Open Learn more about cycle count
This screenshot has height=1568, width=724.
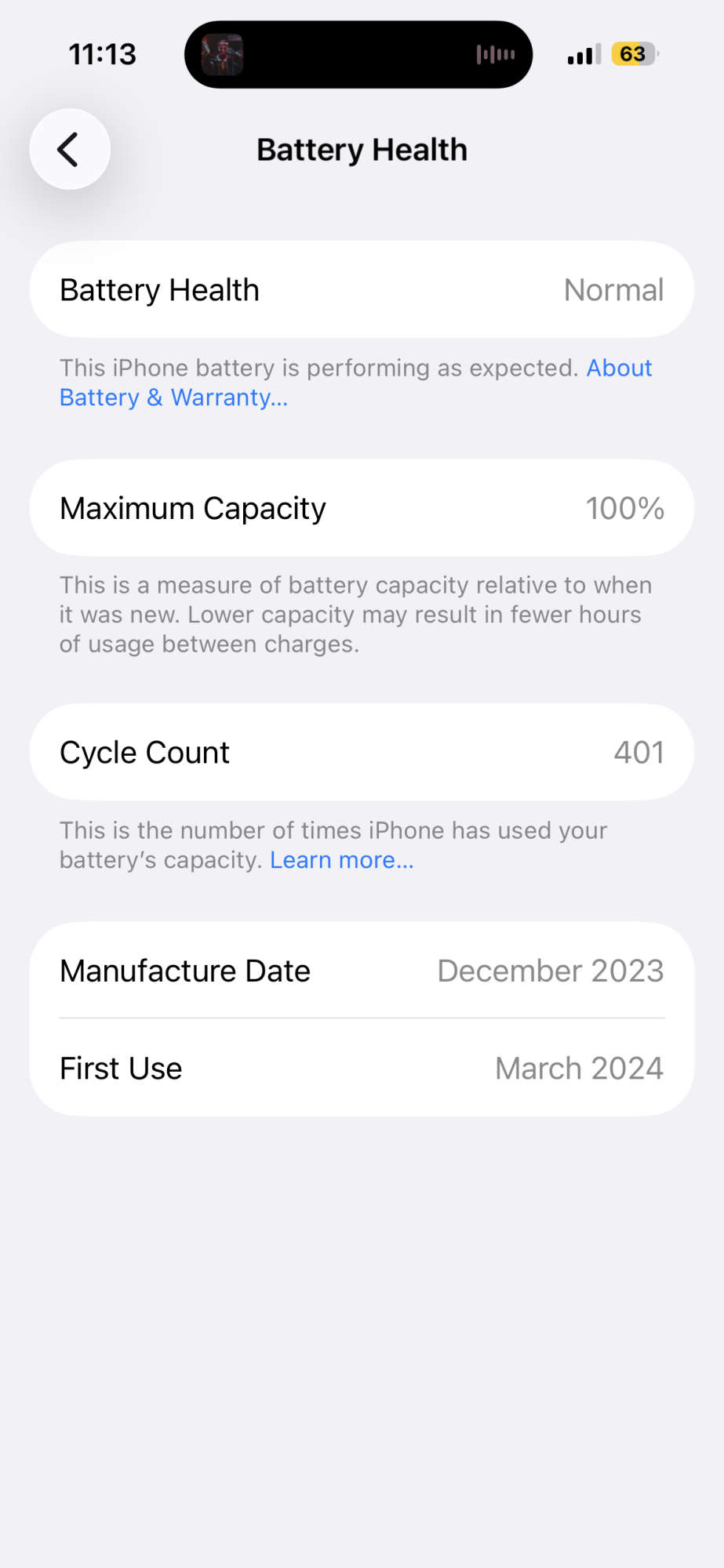tap(341, 860)
